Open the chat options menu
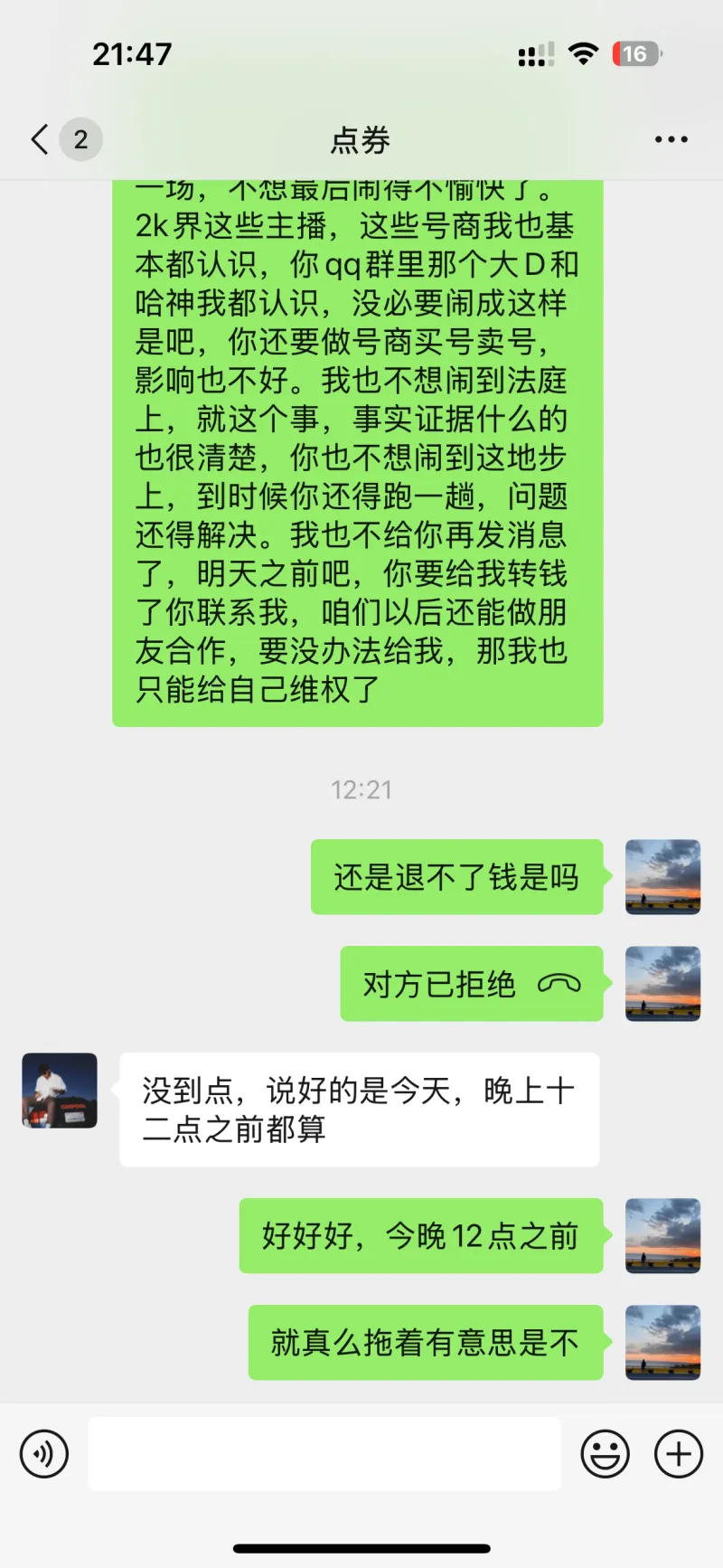This screenshot has width=723, height=1568. click(671, 139)
